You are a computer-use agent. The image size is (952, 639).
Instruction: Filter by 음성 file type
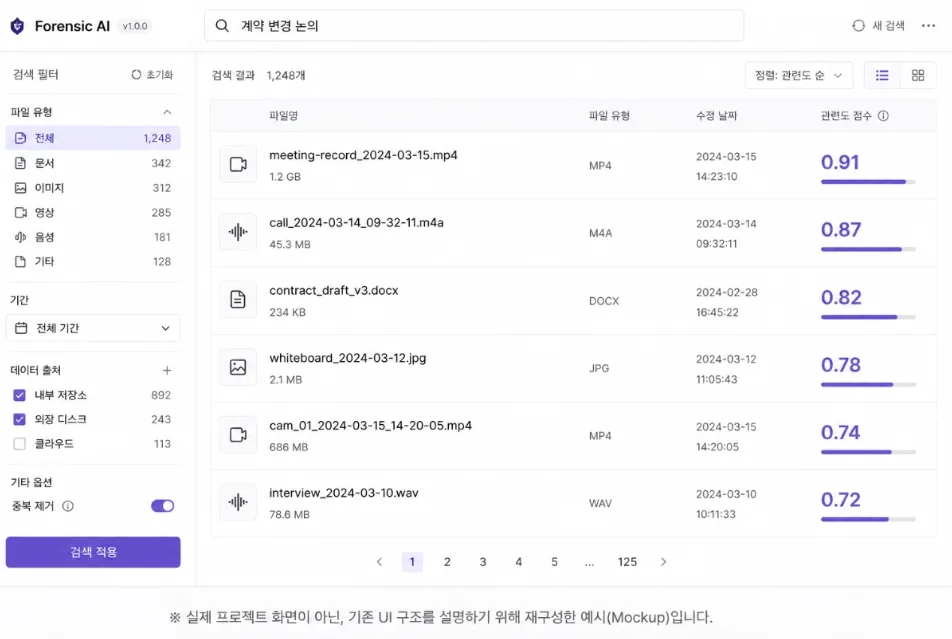pos(93,237)
